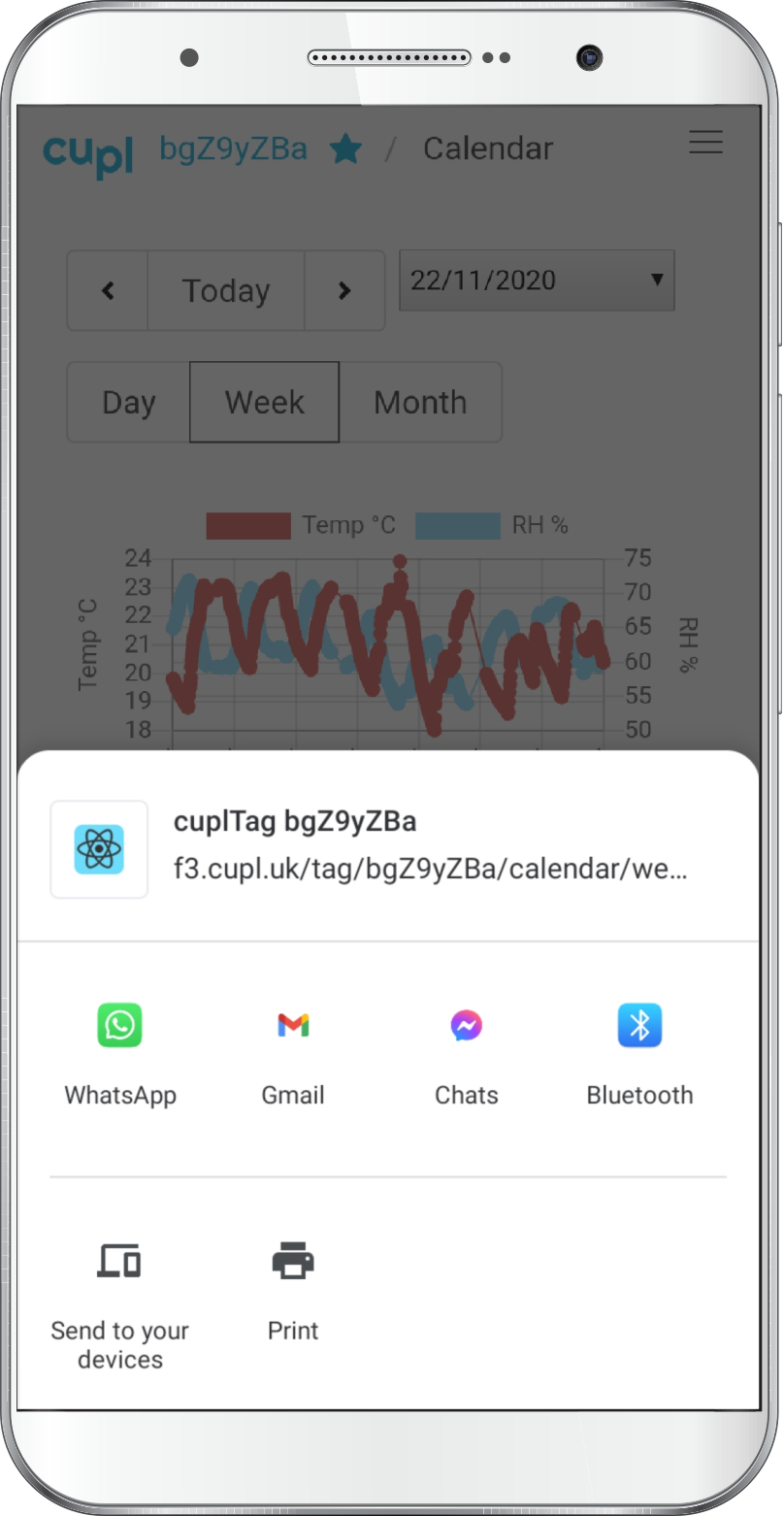Switch to the Month view
The height and width of the screenshot is (1516, 784).
coord(420,403)
